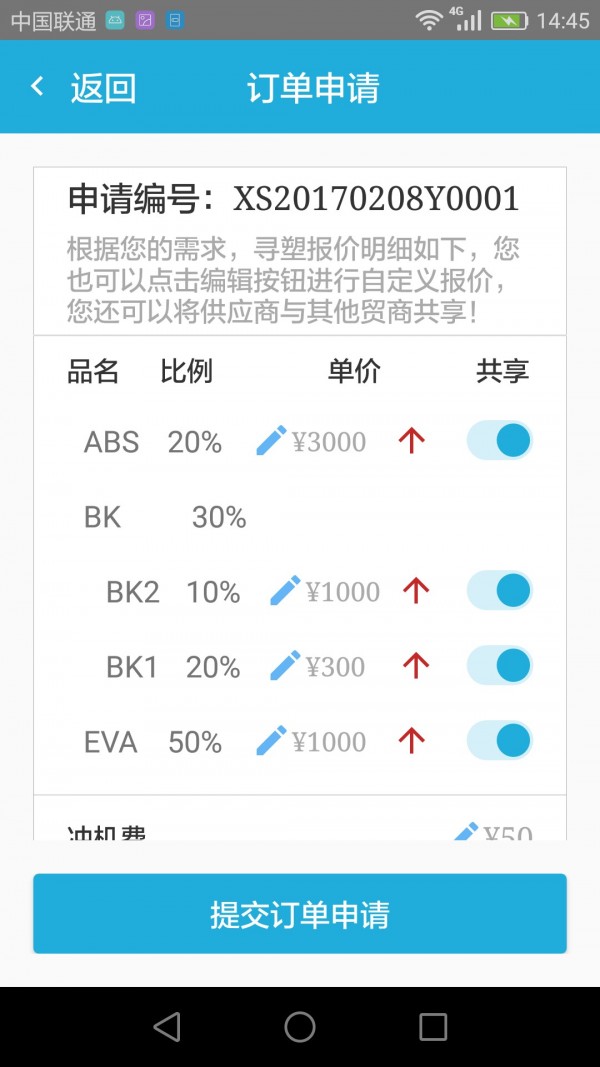This screenshot has width=600, height=1067.
Task: Edit the ABS unit price
Action: click(x=271, y=441)
